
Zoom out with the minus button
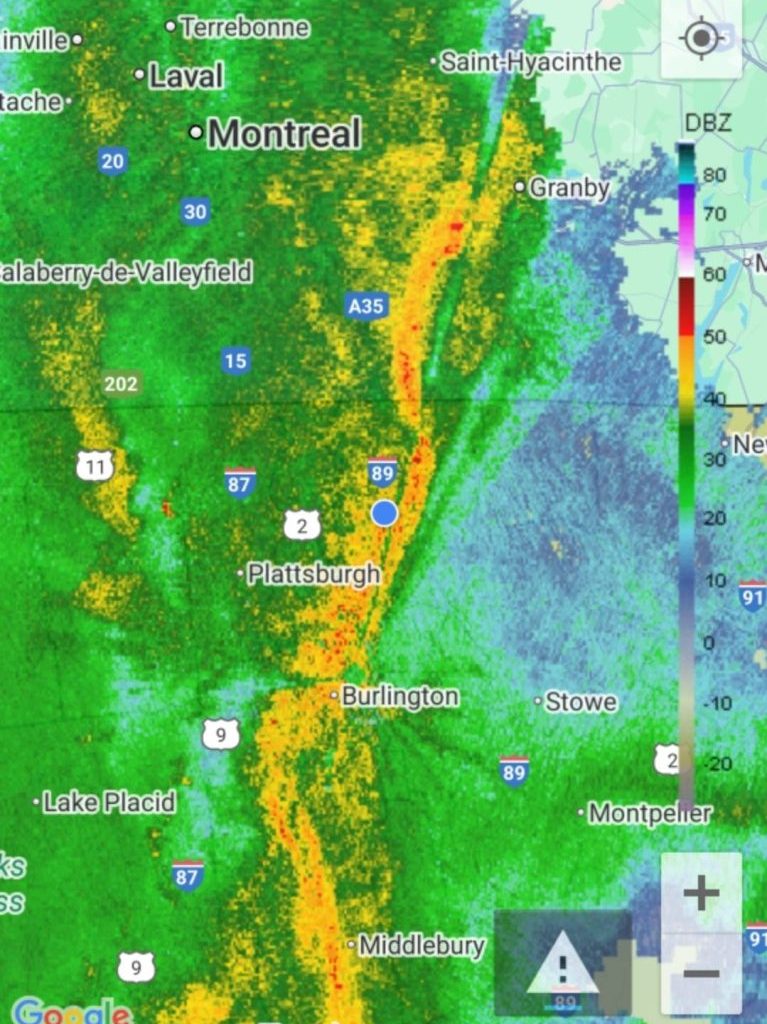pos(701,973)
